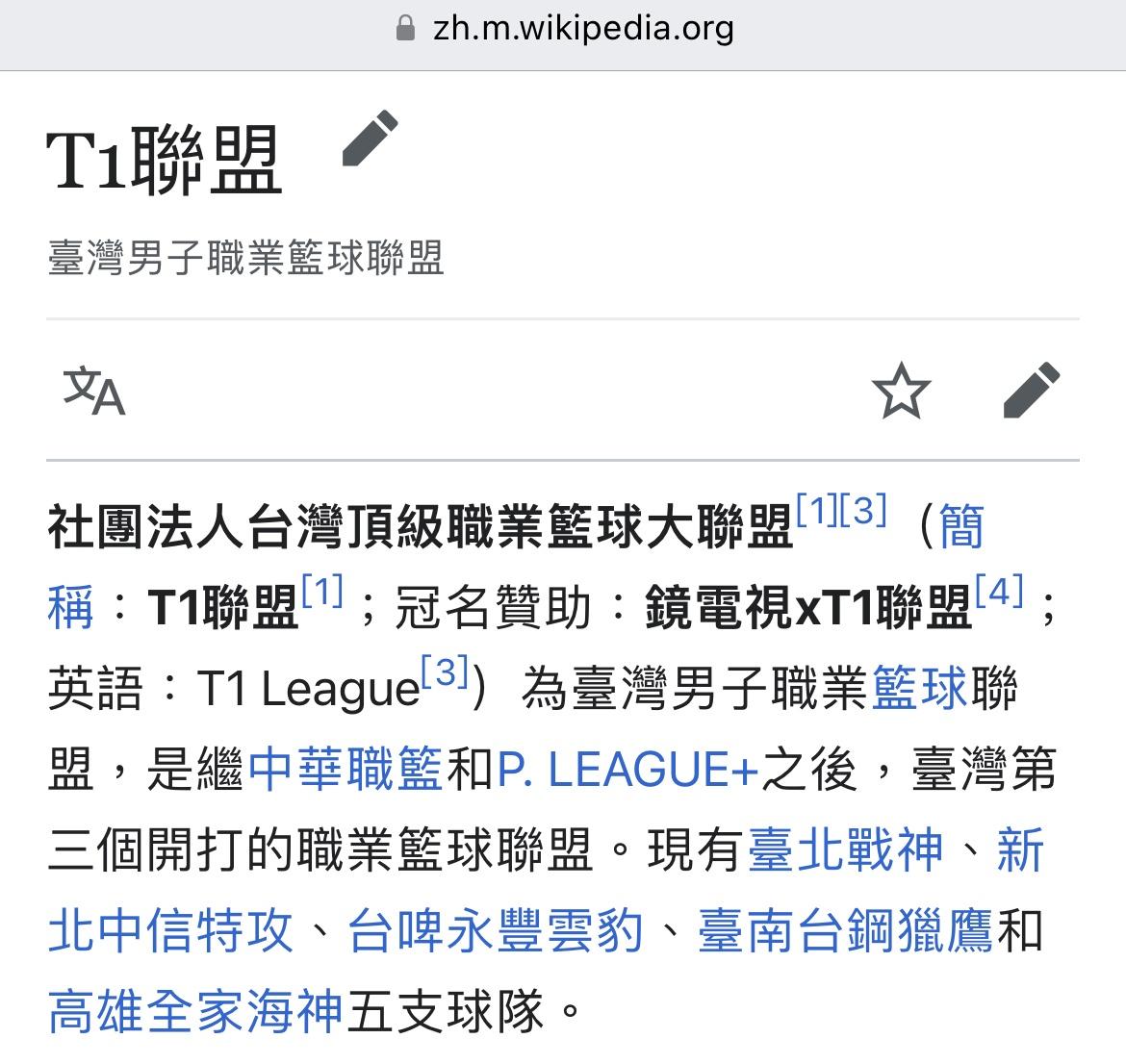Go to 台啤永豐雲豹 article
The width and height of the screenshot is (1126, 1064).
click(x=495, y=931)
